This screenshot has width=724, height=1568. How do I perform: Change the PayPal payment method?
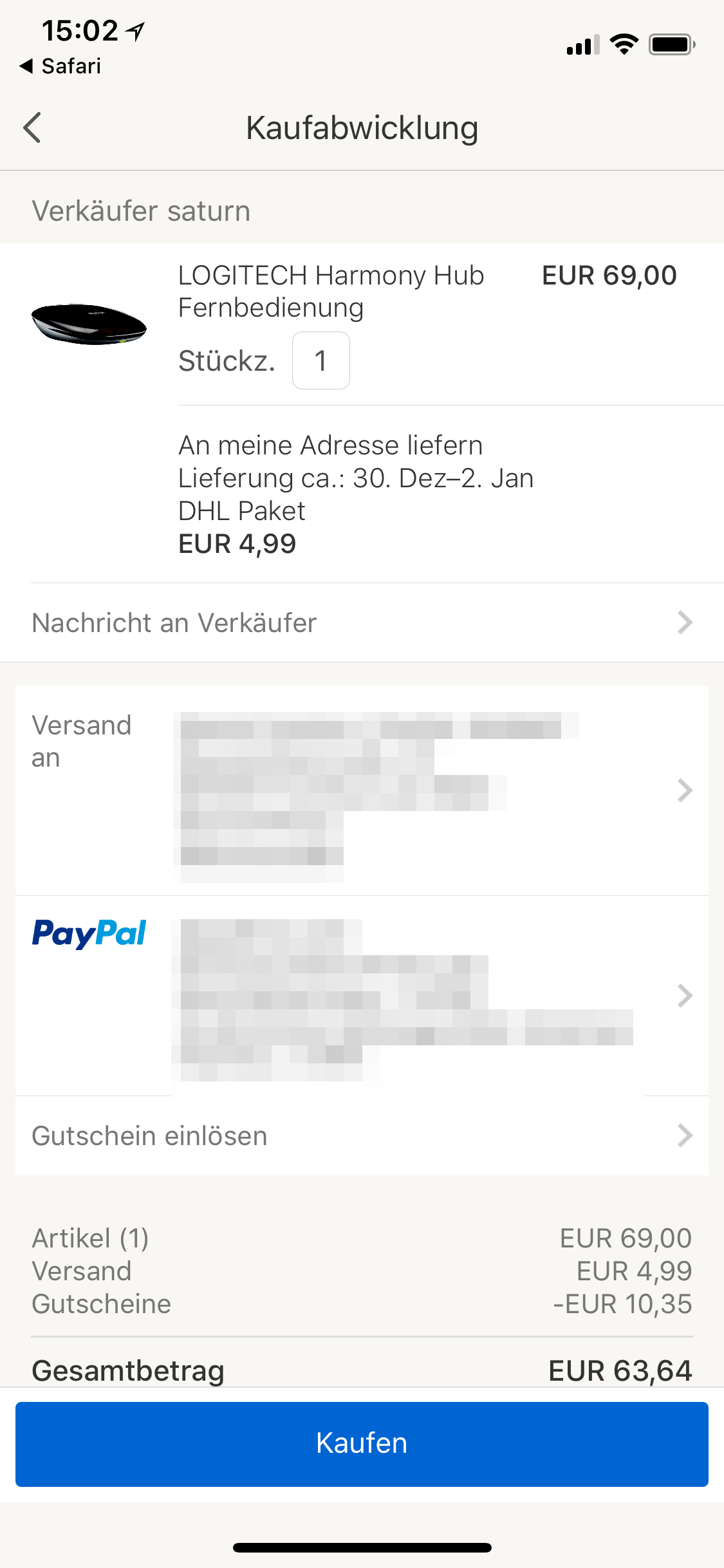(x=362, y=995)
